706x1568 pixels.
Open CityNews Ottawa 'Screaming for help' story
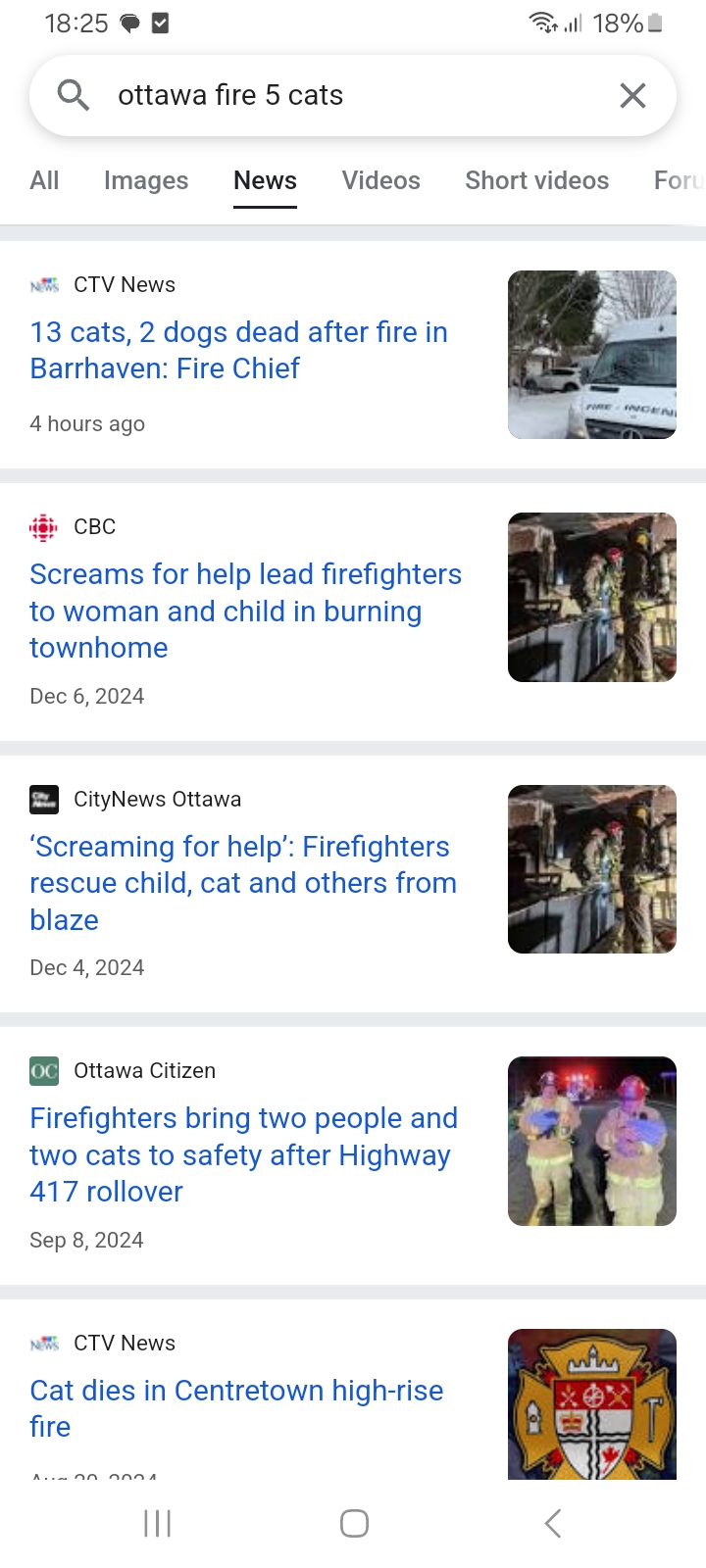[243, 883]
